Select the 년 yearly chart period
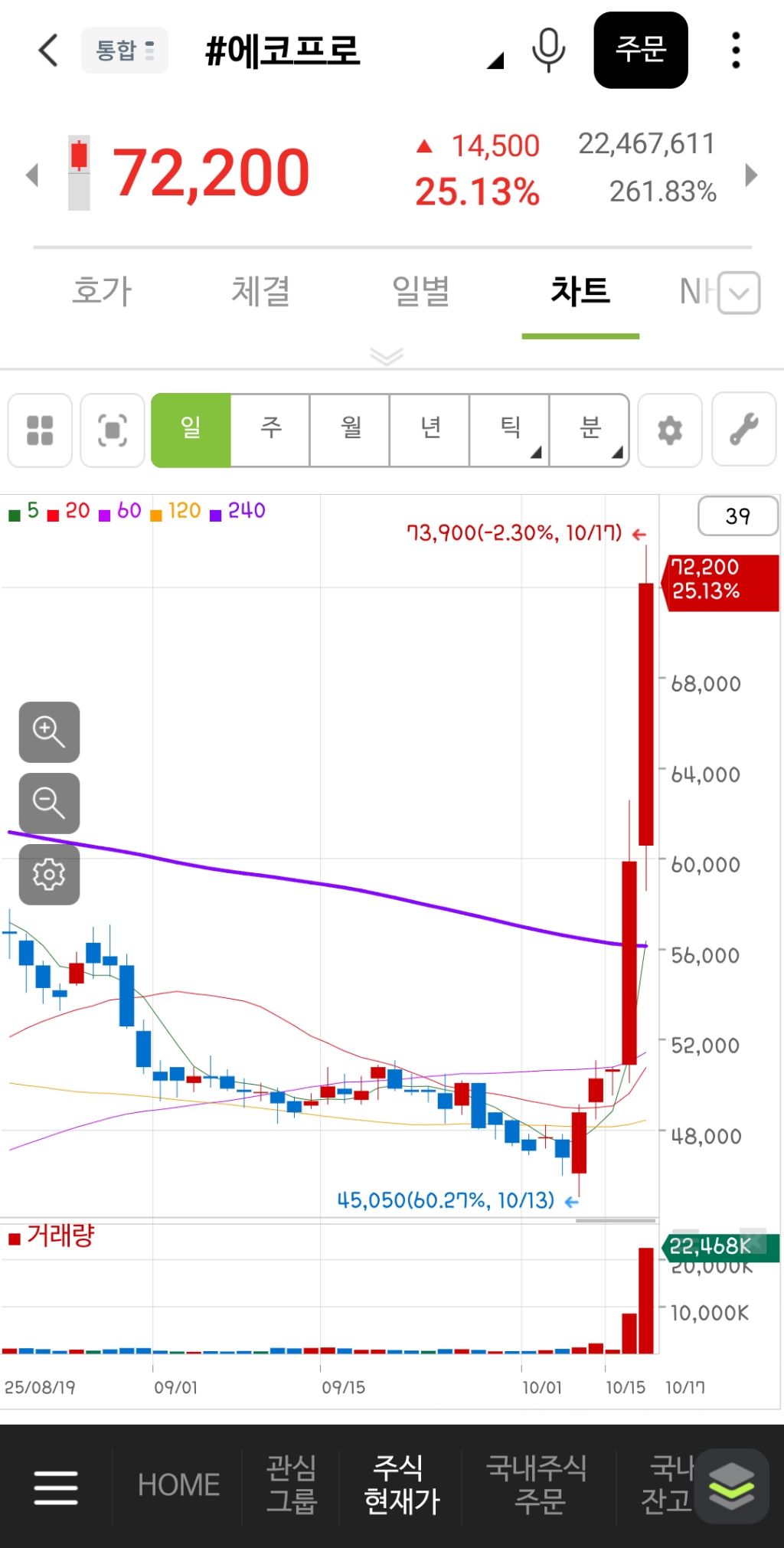The height and width of the screenshot is (1548, 784). click(x=430, y=430)
